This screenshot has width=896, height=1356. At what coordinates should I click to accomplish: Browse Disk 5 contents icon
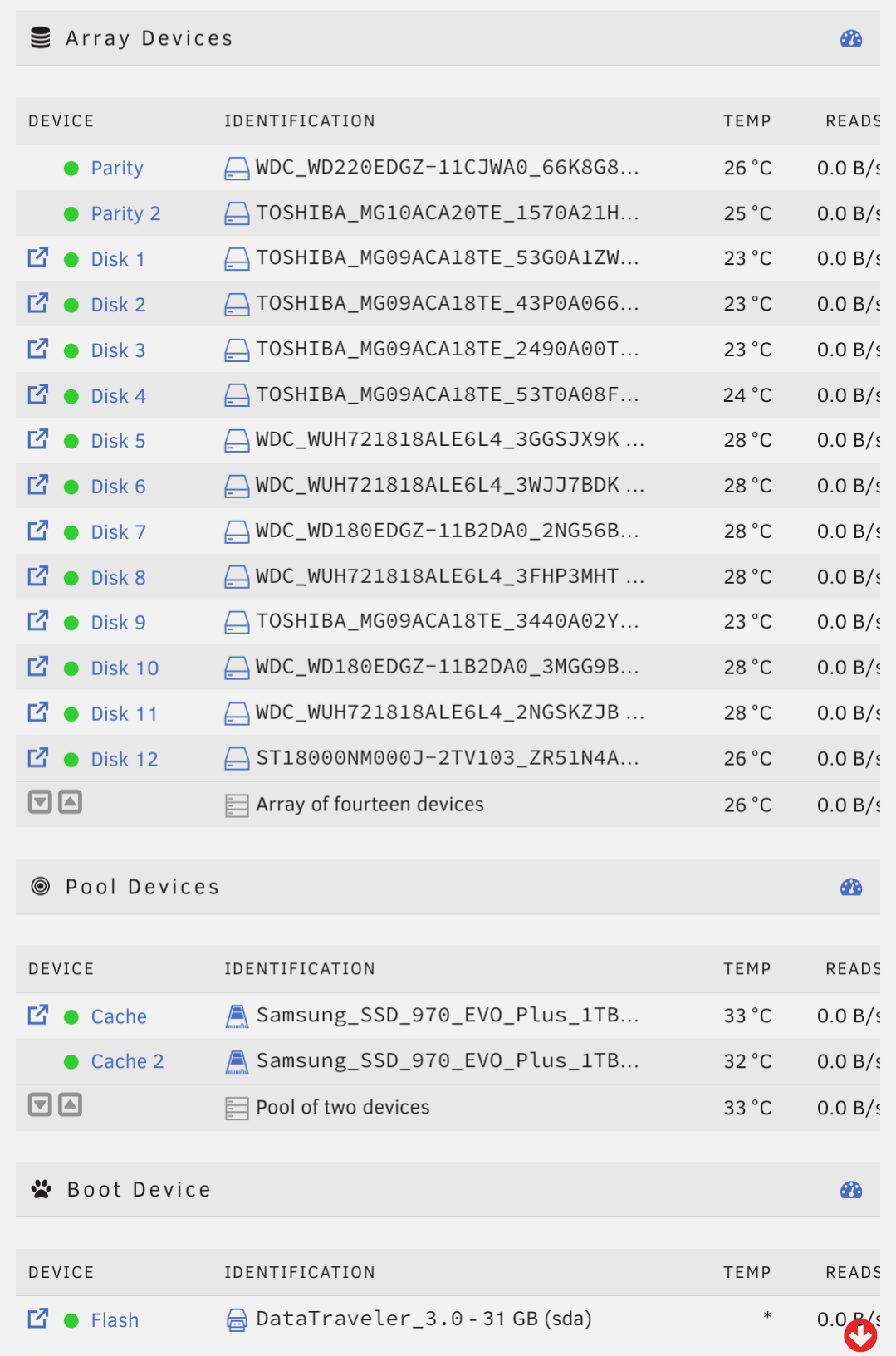(x=38, y=439)
